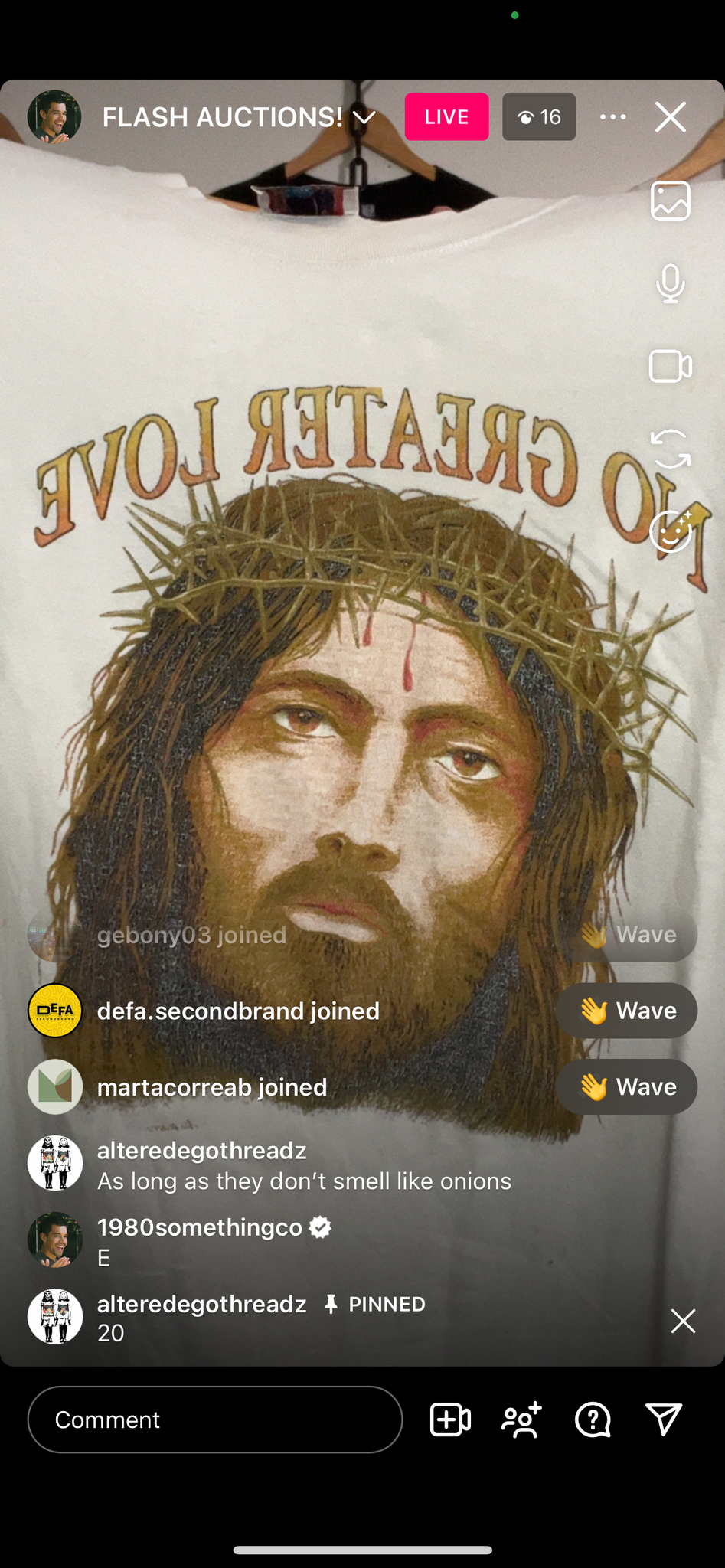View the 16 live viewers
725x1568 pixels.
(538, 117)
